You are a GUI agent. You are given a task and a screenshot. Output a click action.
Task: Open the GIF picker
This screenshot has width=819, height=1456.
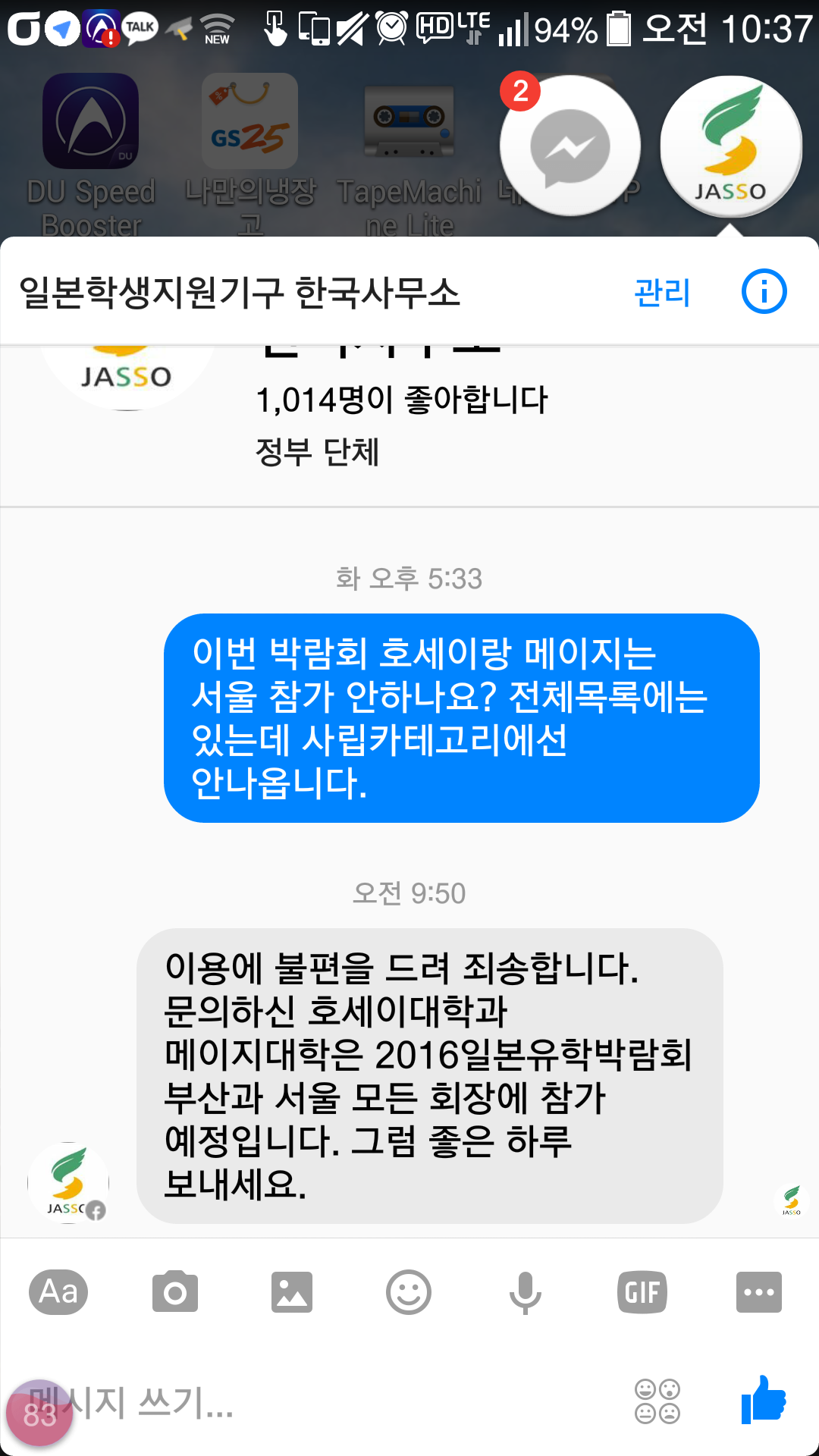[642, 1291]
